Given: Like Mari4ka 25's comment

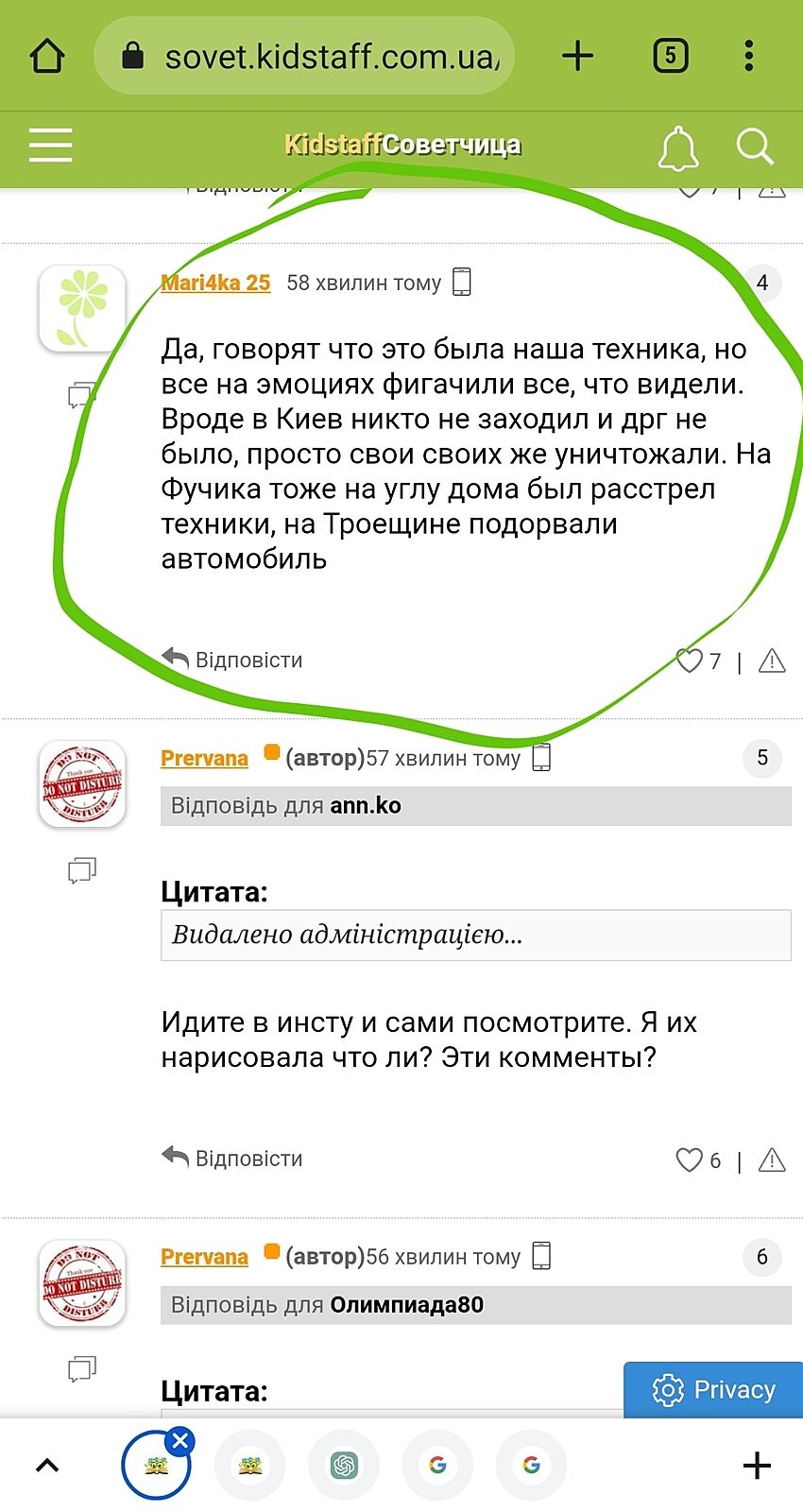Looking at the screenshot, I should pos(690,661).
